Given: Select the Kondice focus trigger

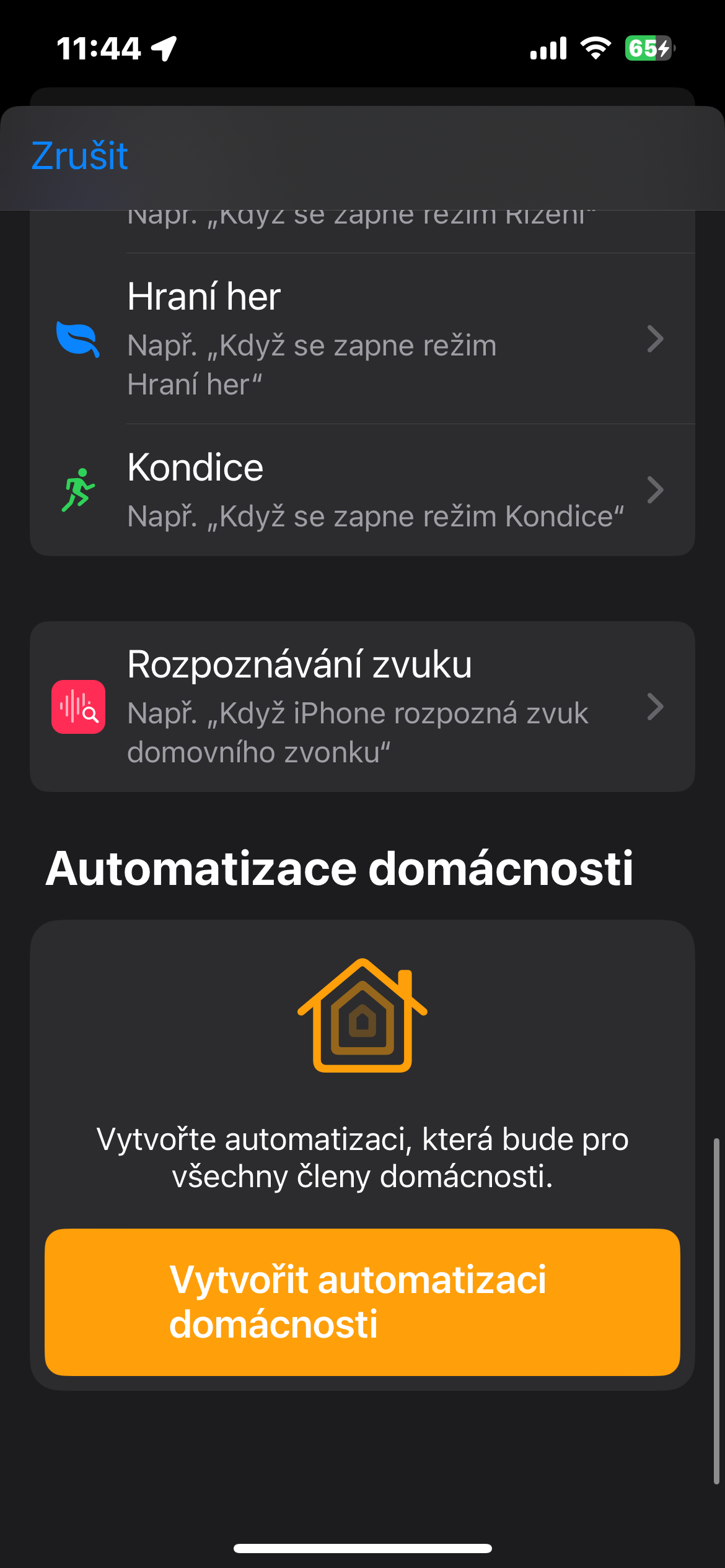Looking at the screenshot, I should [362, 490].
